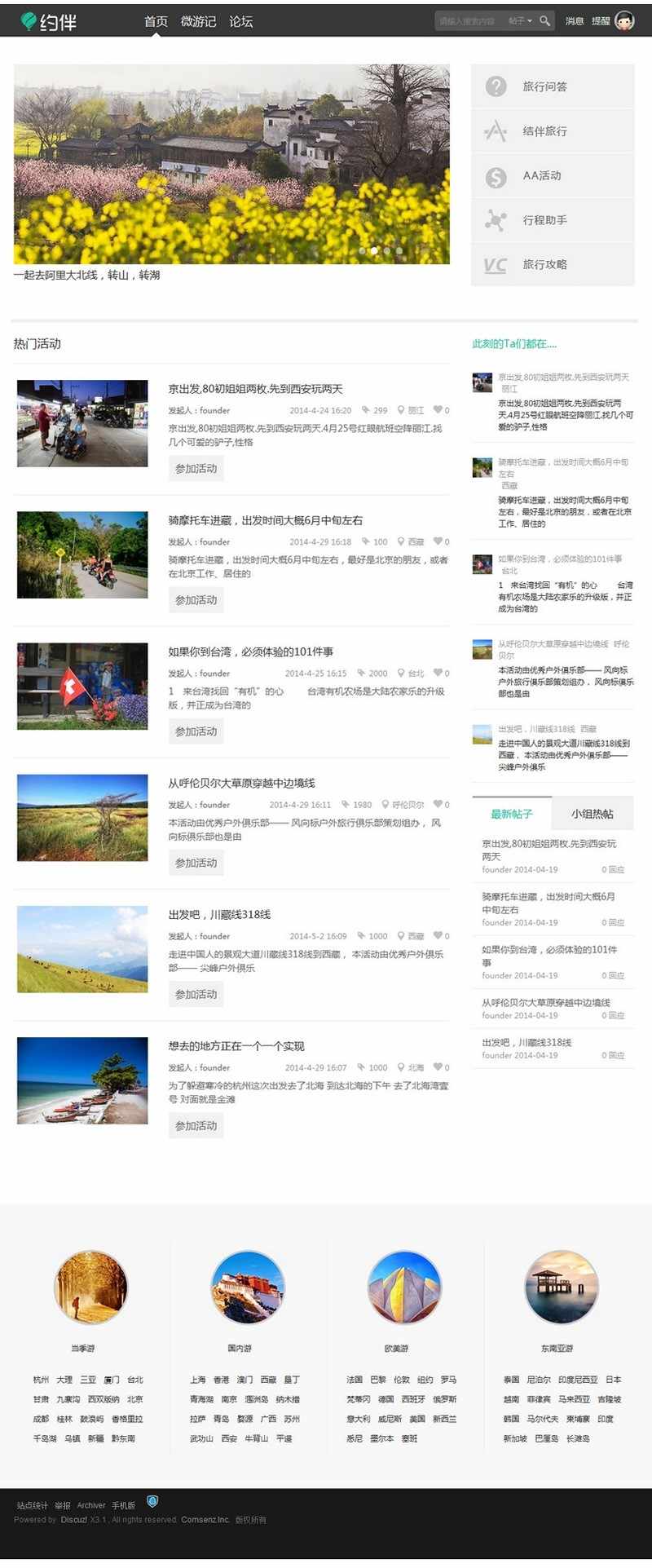652x1568 pixels.
Task: Open 站点统计 in the footer
Action: click(32, 1505)
